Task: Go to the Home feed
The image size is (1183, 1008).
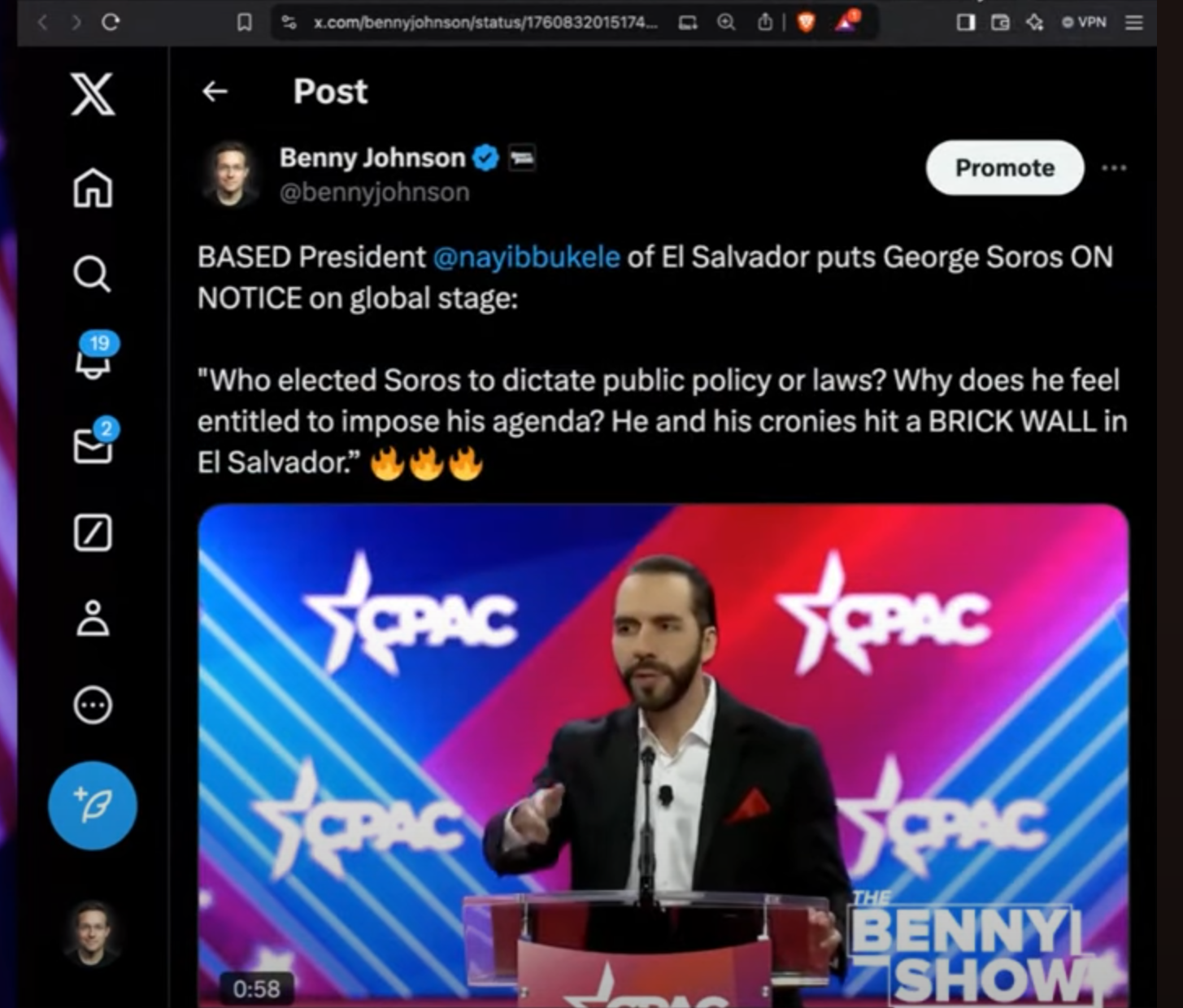Action: pyautogui.click(x=93, y=188)
